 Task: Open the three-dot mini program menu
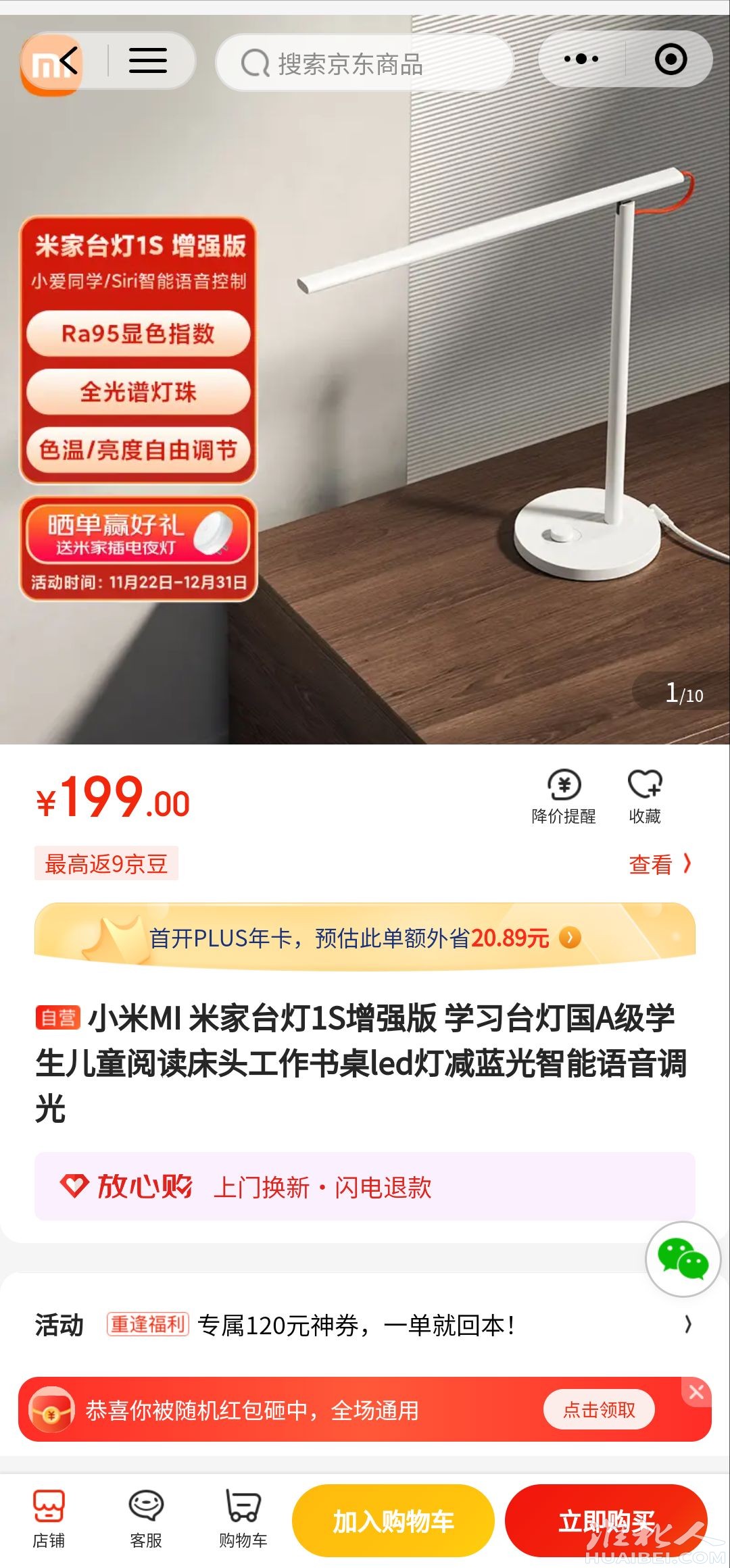click(581, 59)
